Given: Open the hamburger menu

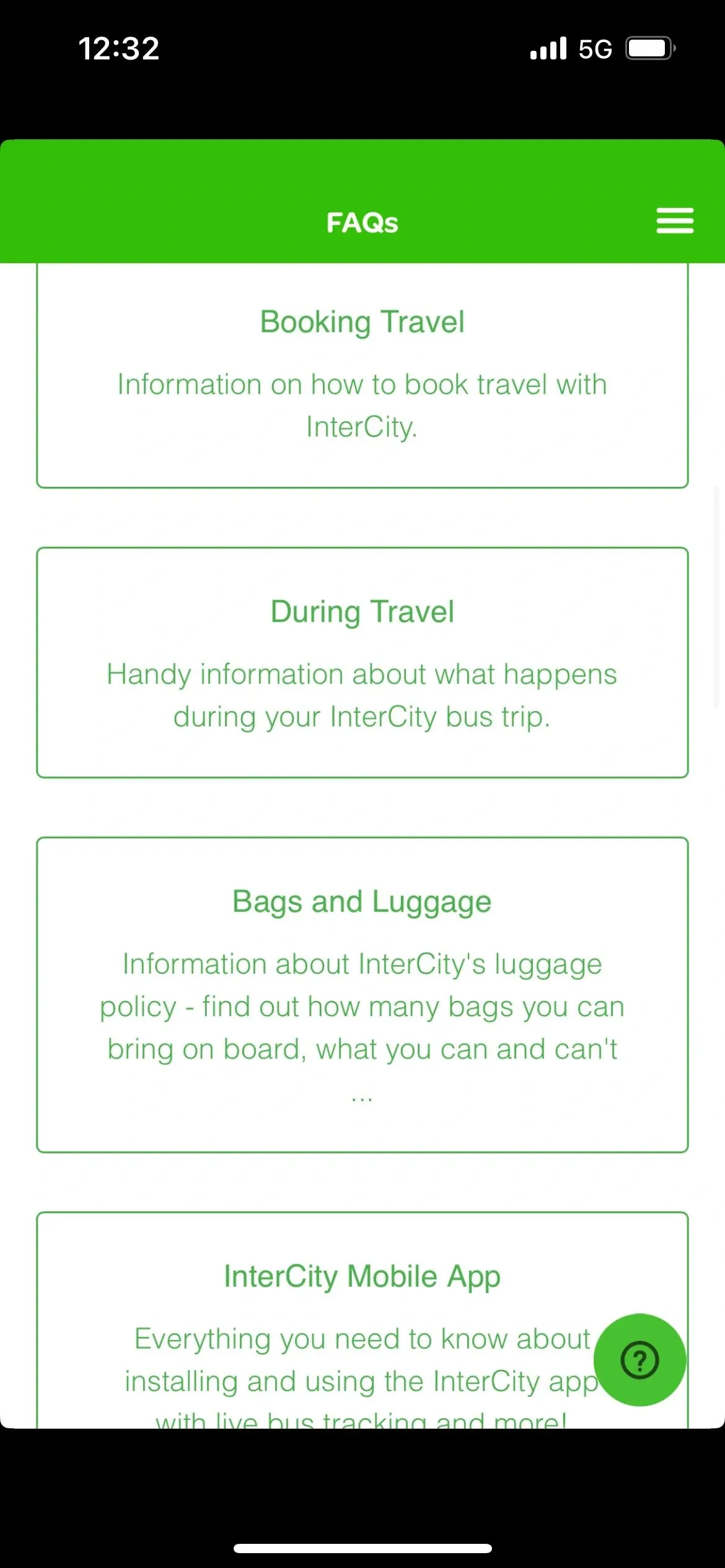Looking at the screenshot, I should click(675, 221).
